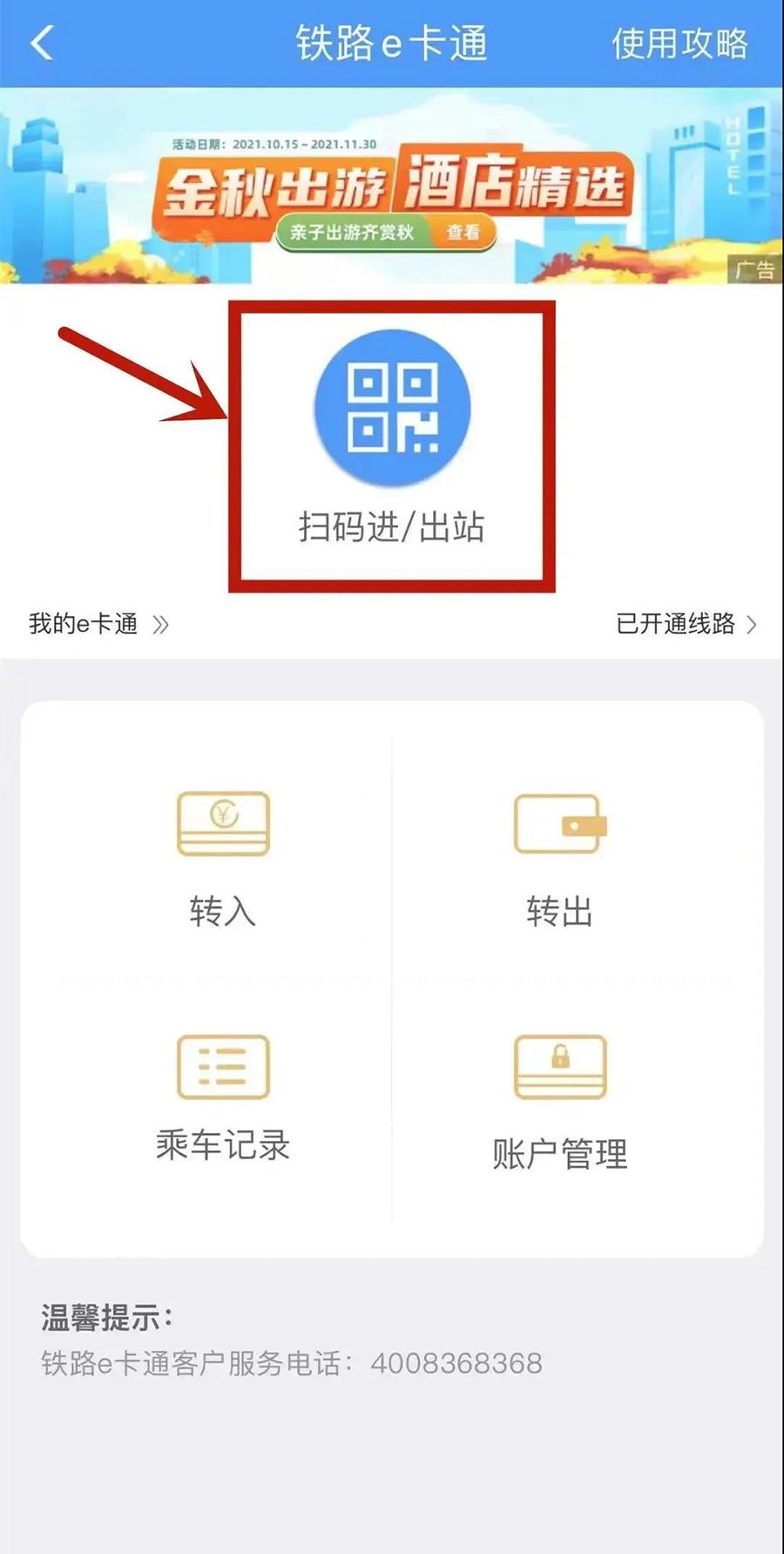Image resolution: width=784 pixels, height=1554 pixels.
Task: Open 使用攻略 usage guide
Action: pos(679,44)
